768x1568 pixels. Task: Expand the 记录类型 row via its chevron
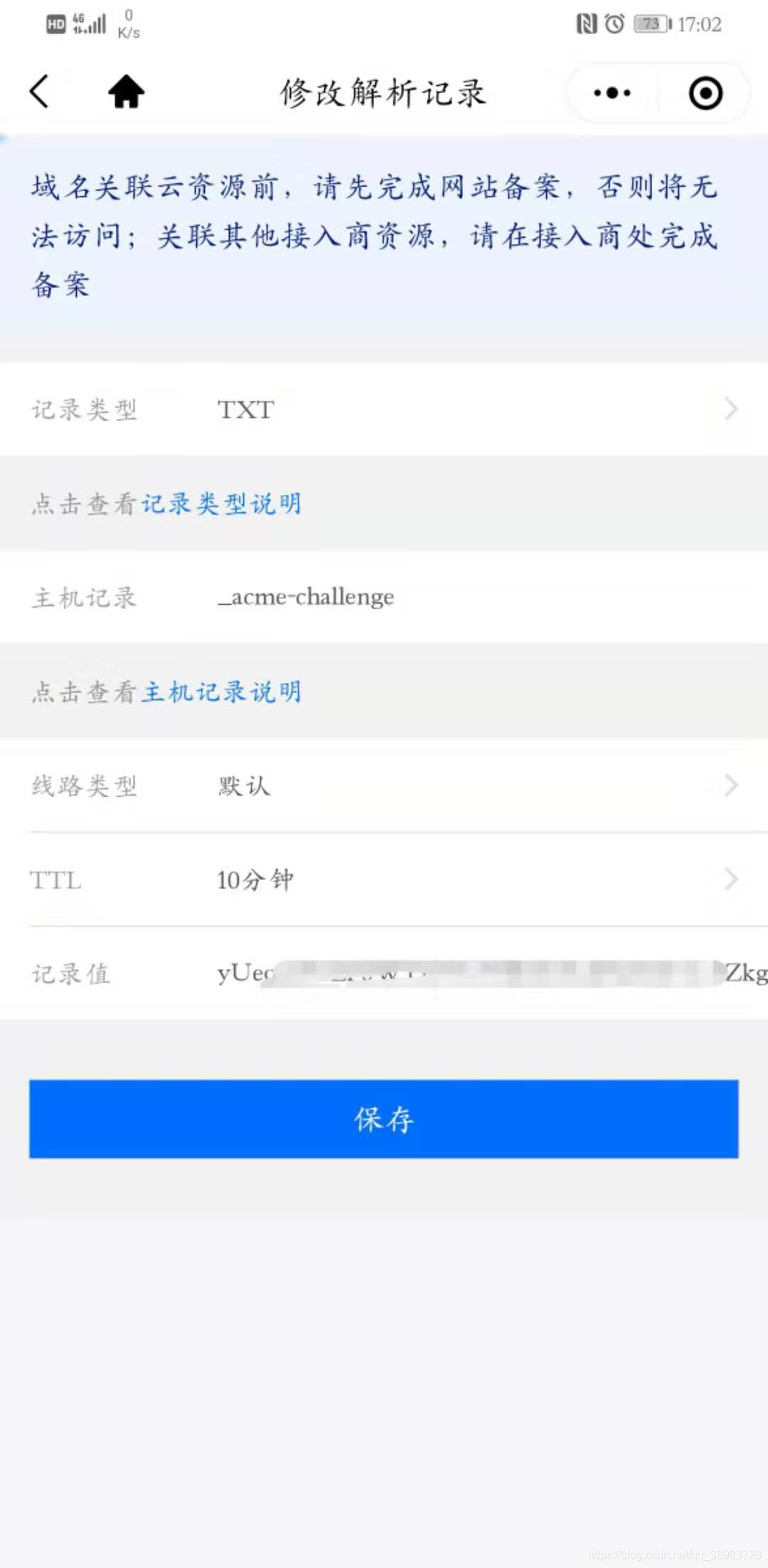click(731, 409)
